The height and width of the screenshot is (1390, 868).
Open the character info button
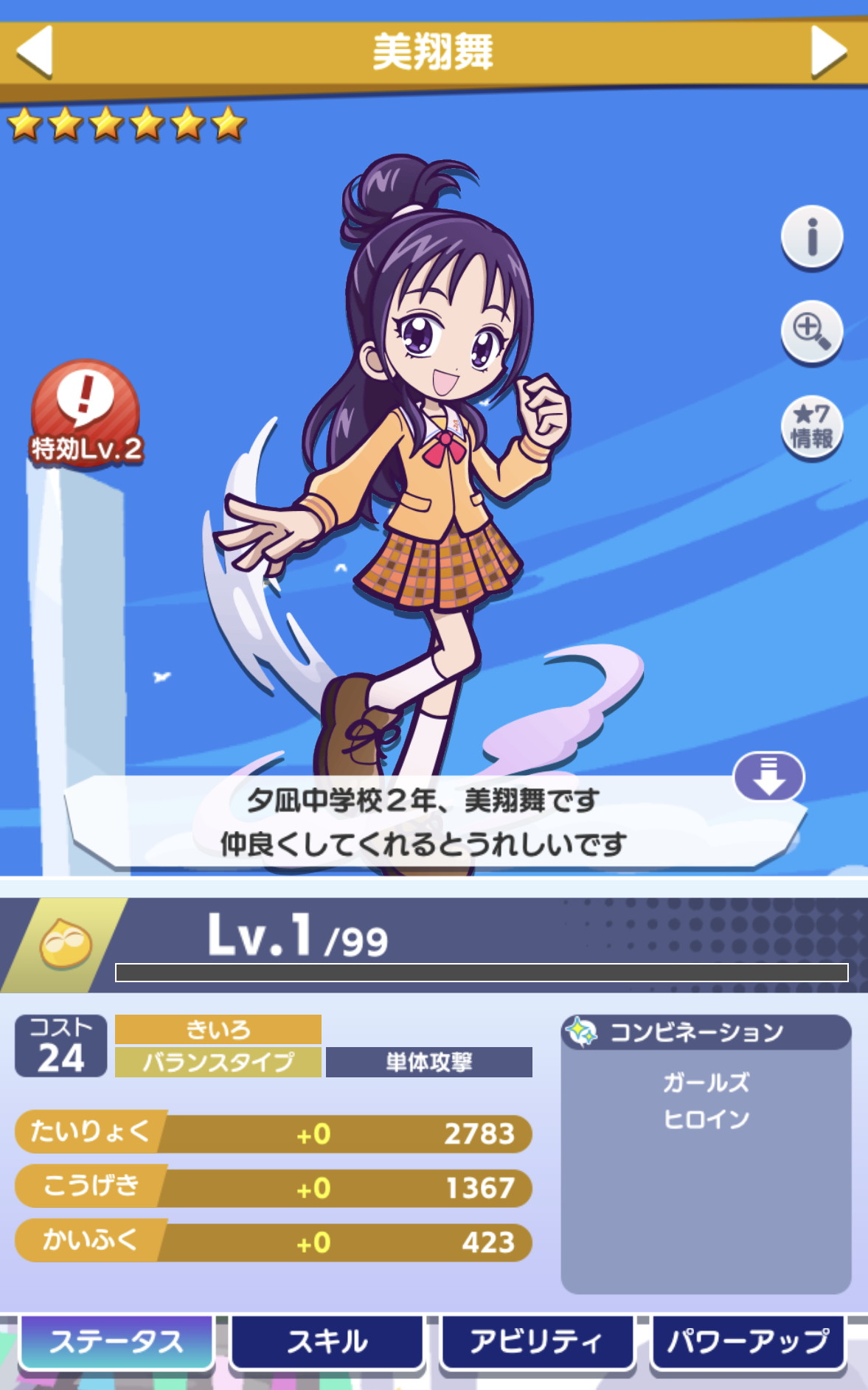pyautogui.click(x=811, y=237)
